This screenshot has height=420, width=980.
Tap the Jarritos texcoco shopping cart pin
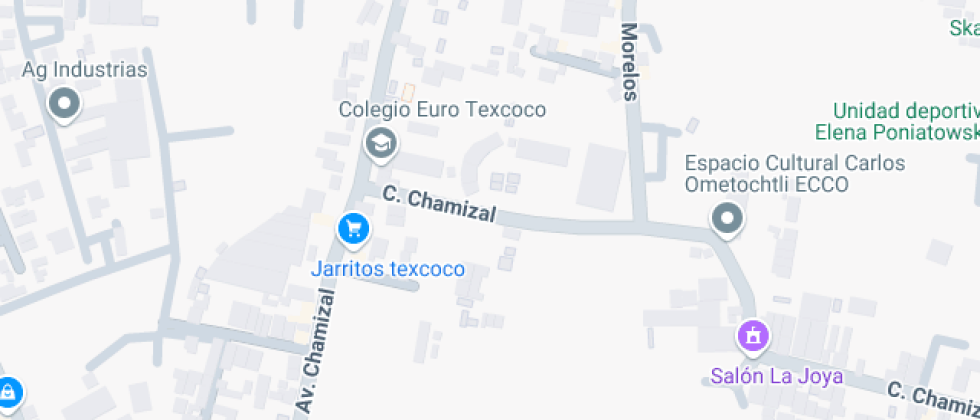(352, 231)
